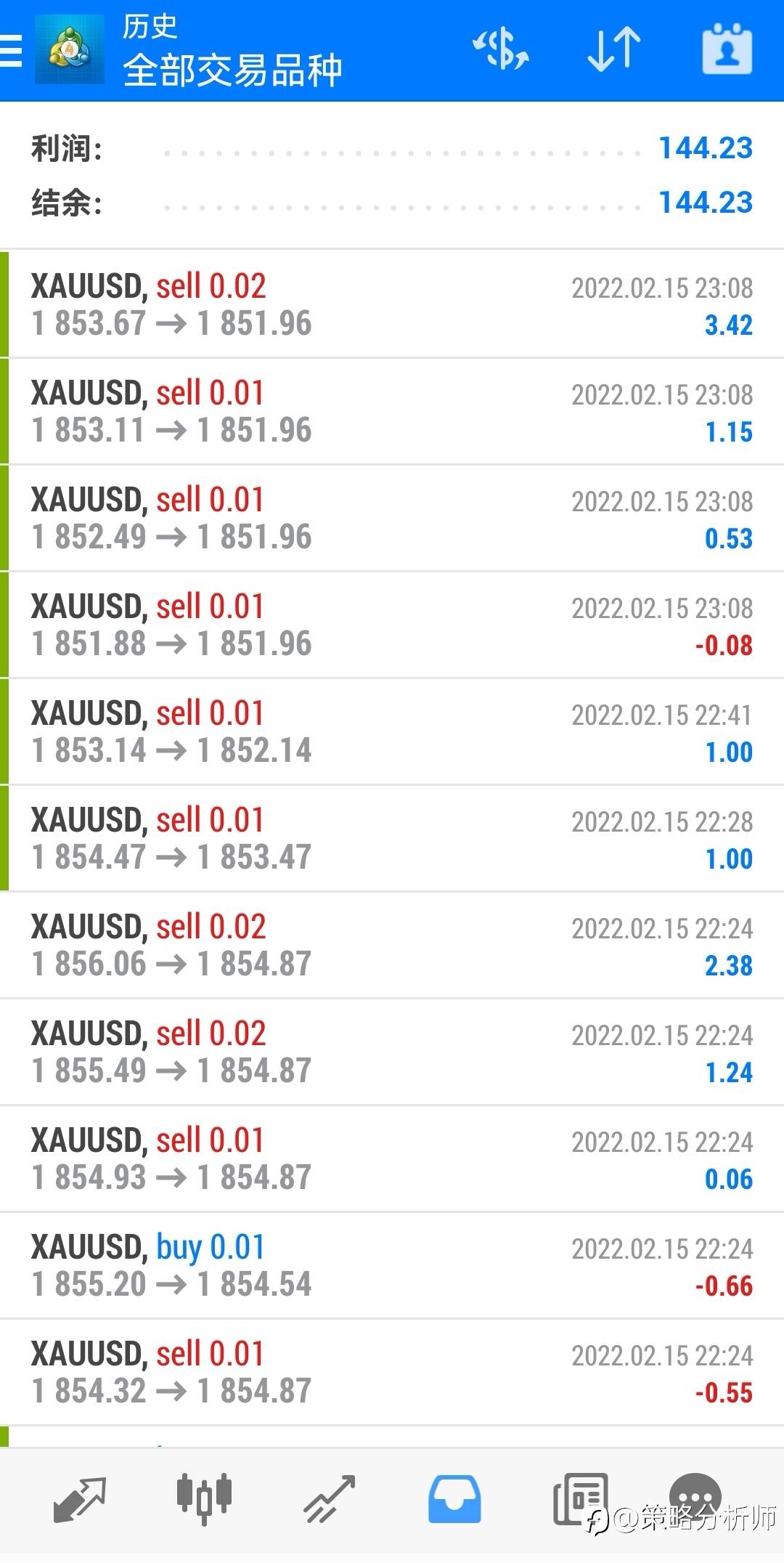Switch to the News tab

tap(580, 1499)
